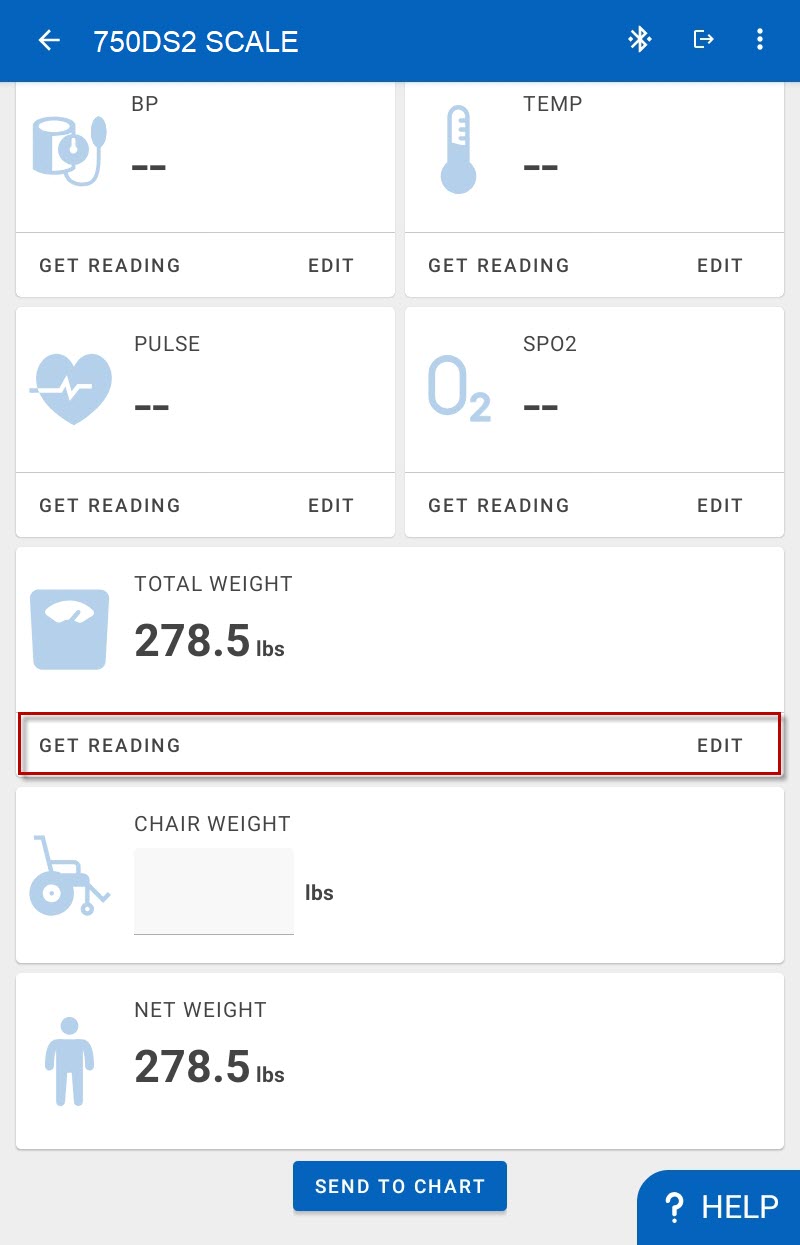The height and width of the screenshot is (1245, 800).
Task: Edit the TEMP value
Action: (x=719, y=265)
